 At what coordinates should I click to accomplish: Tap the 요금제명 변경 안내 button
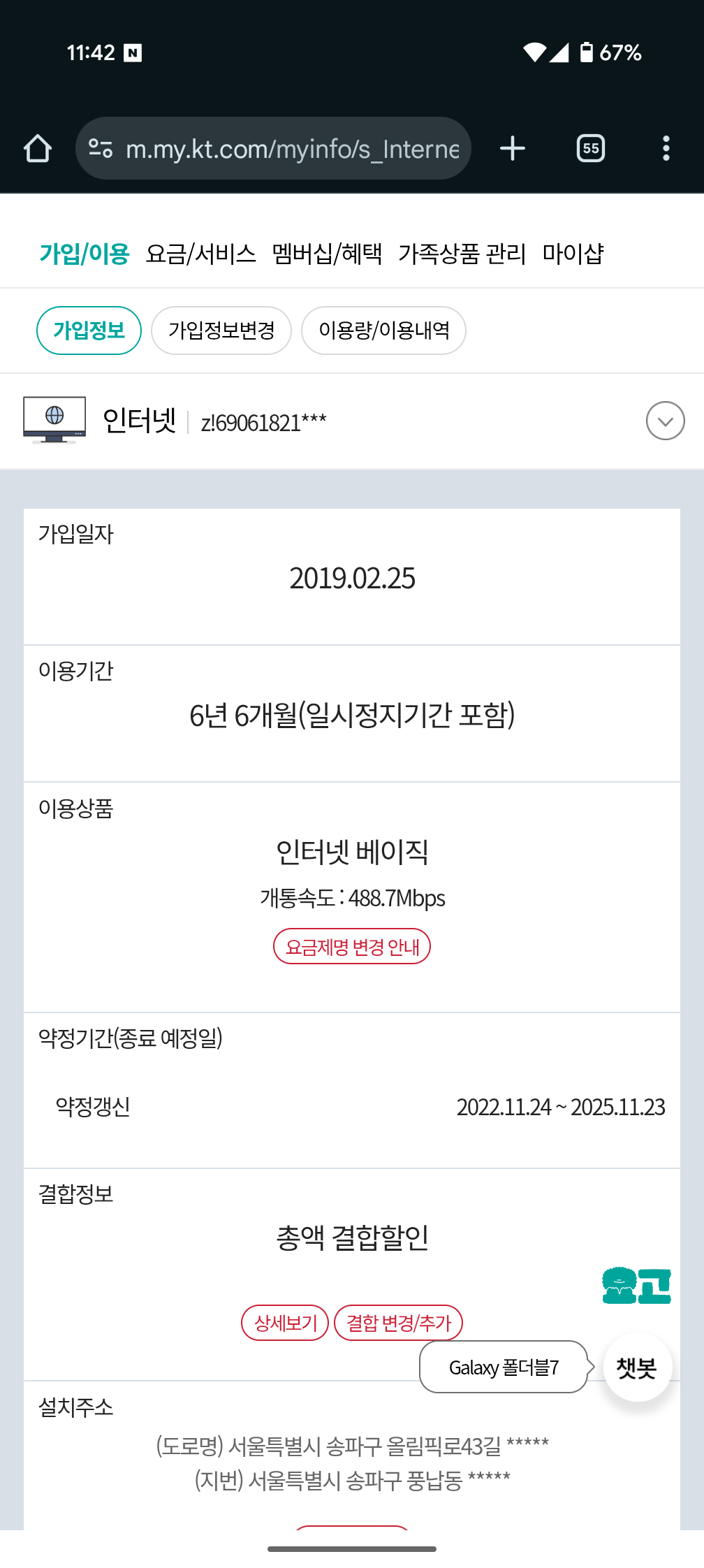coord(352,946)
